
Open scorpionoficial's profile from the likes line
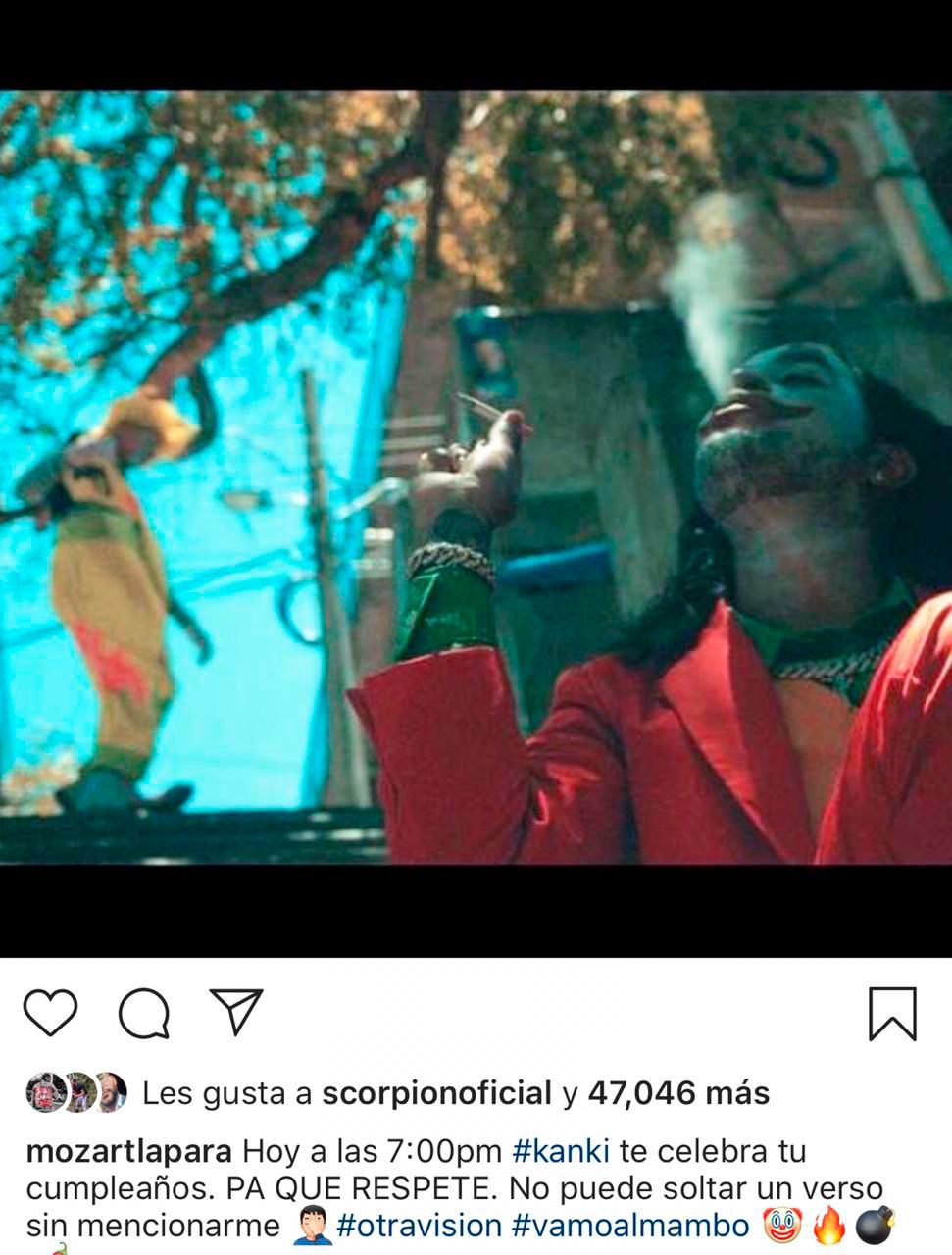coord(436,1093)
